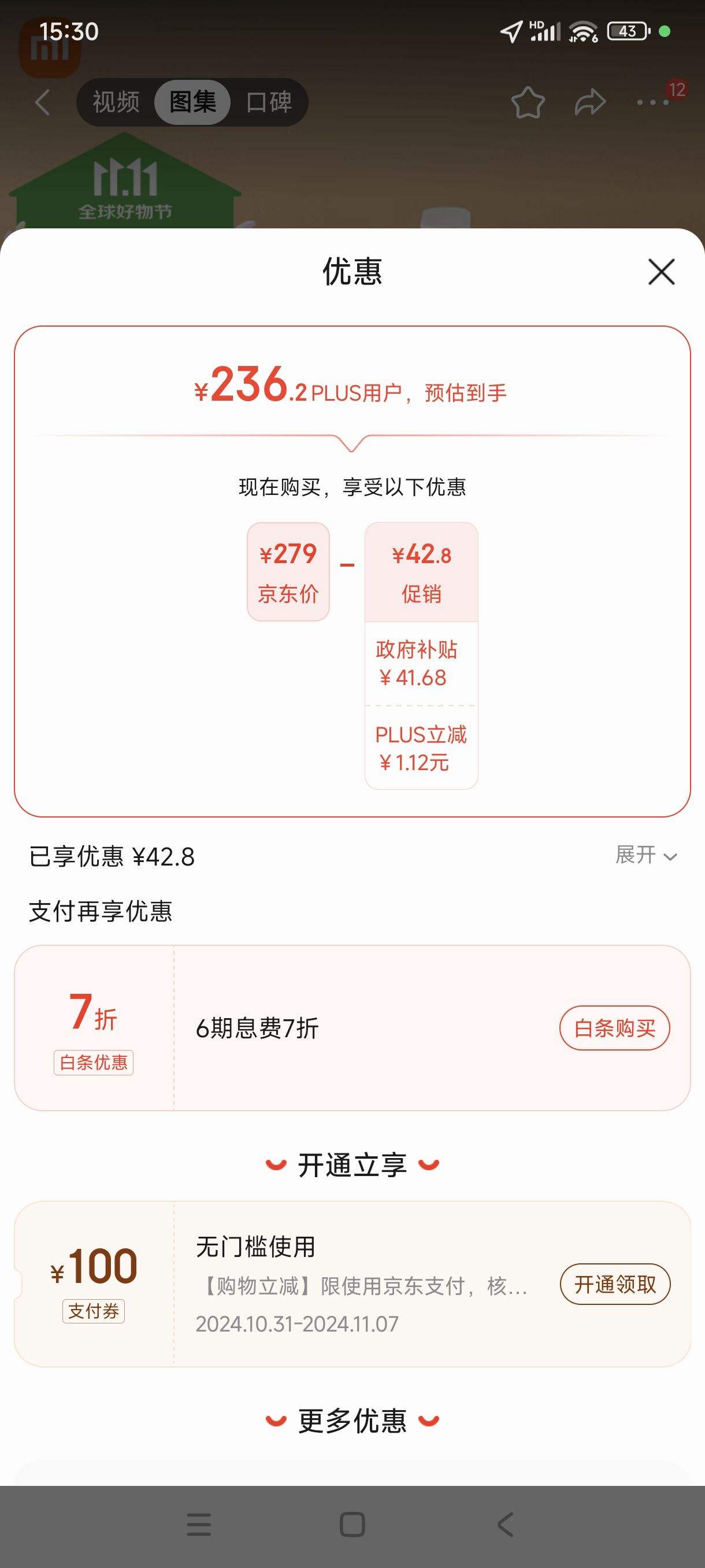
Task: Tap the Xiaomi logo in the corner
Action: point(50,46)
